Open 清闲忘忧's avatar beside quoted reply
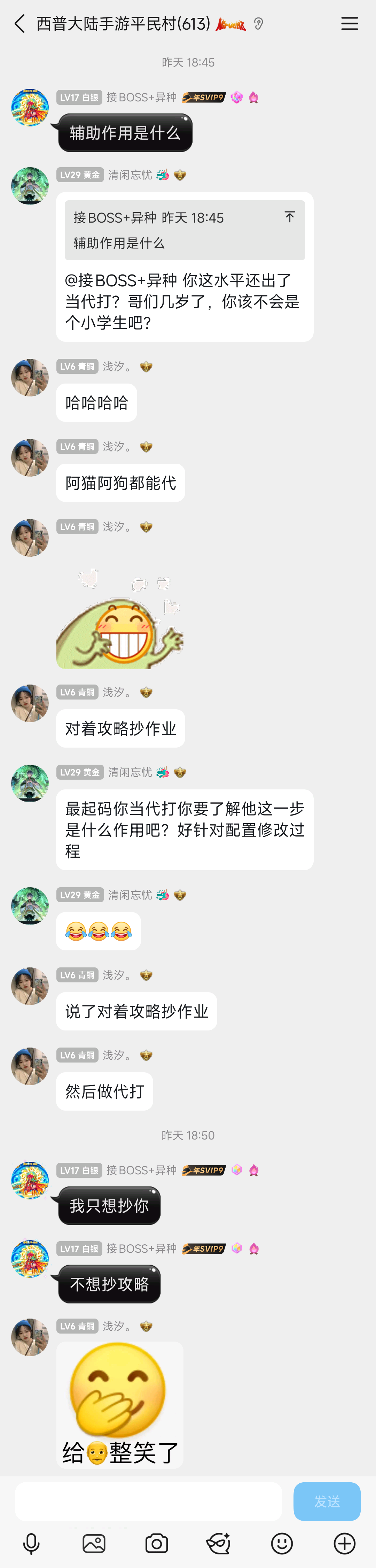The height and width of the screenshot is (1568, 376). click(30, 186)
